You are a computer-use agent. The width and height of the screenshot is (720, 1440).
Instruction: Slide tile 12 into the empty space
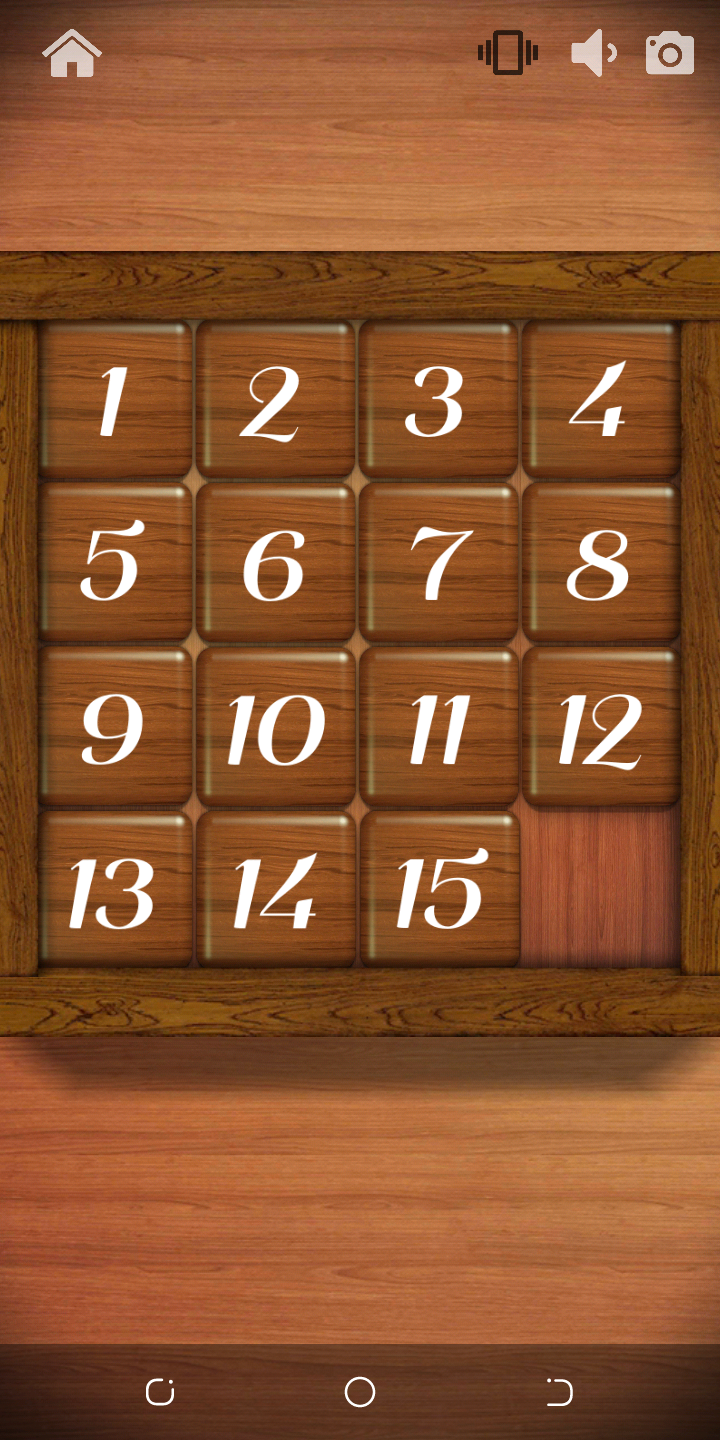coord(601,727)
